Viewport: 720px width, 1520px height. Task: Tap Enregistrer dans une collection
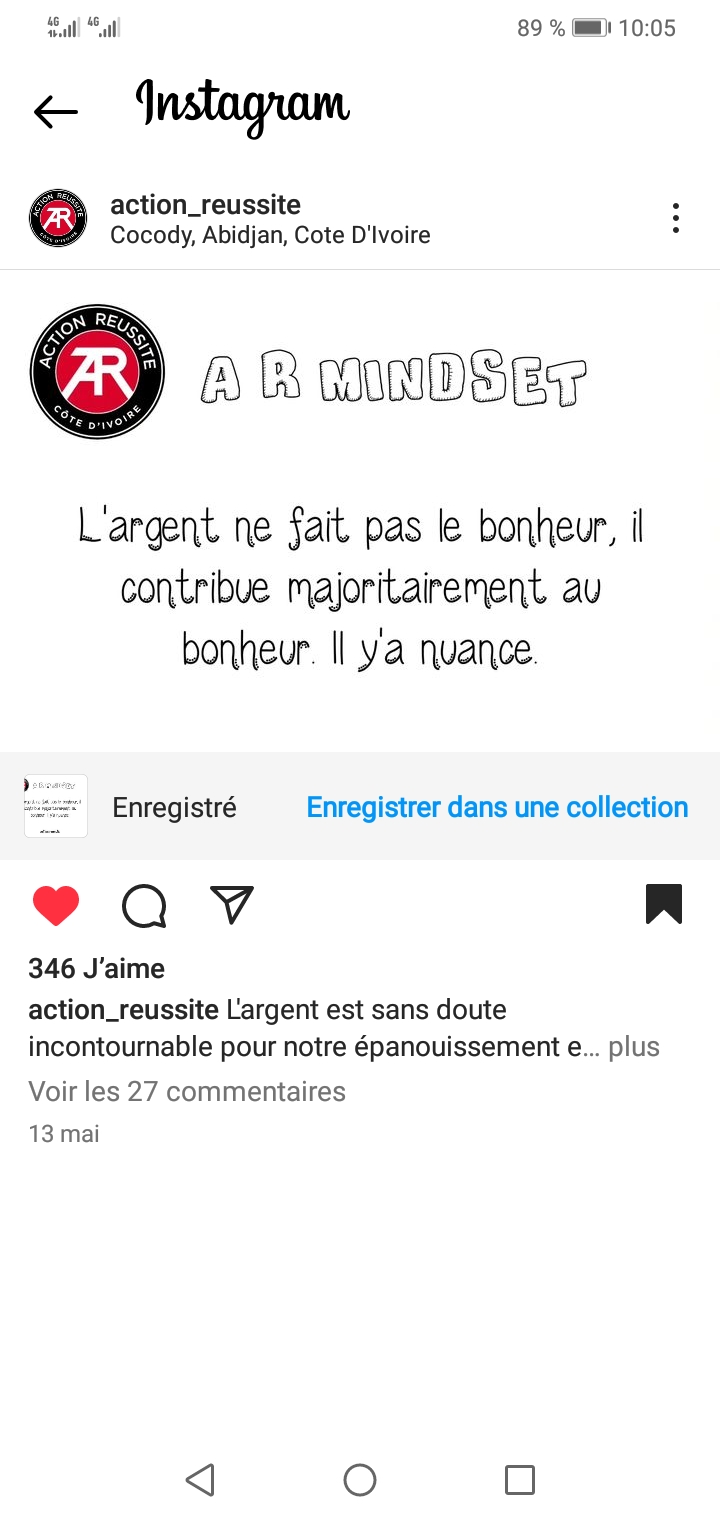point(497,807)
